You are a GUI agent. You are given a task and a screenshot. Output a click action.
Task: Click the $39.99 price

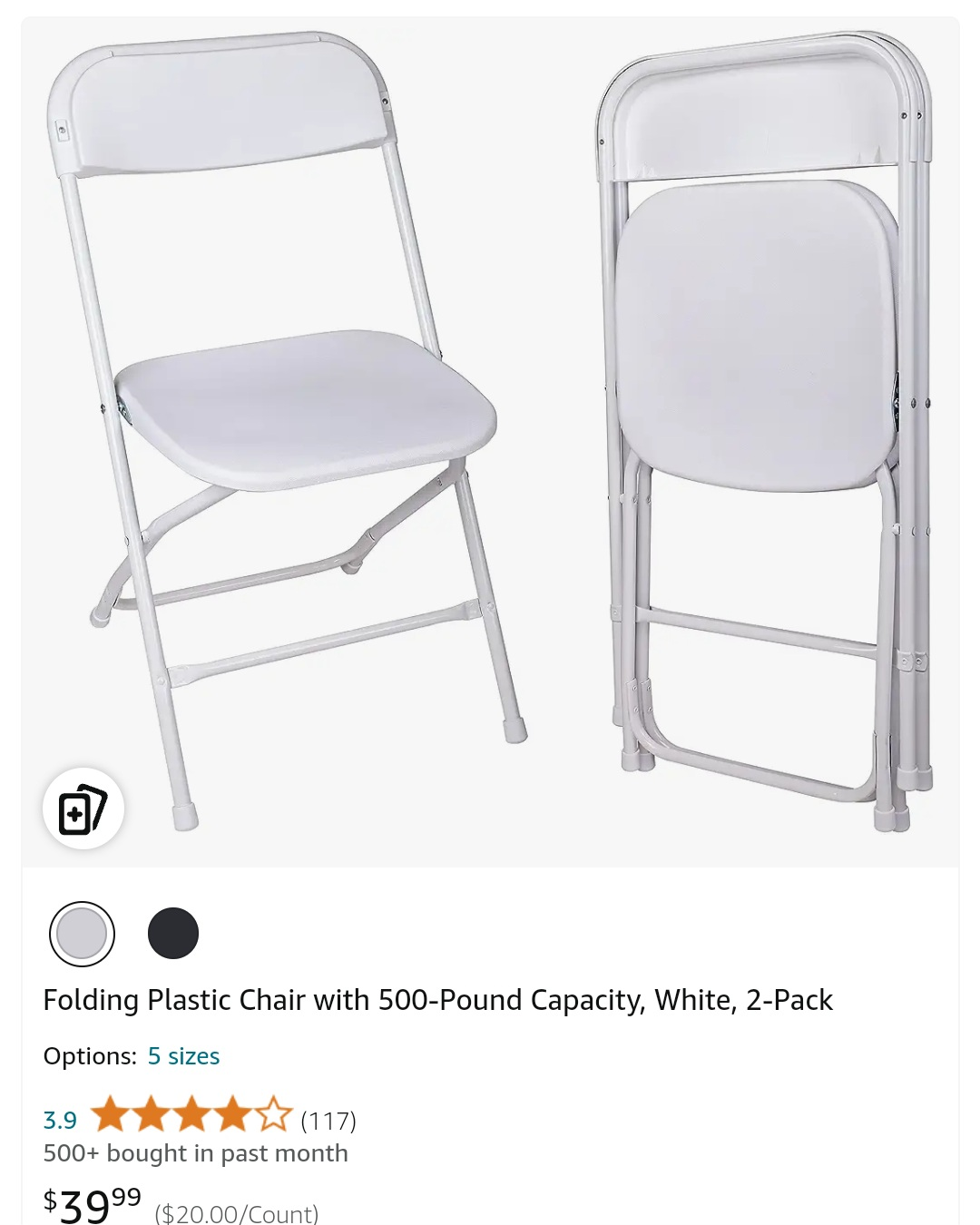point(91,1204)
